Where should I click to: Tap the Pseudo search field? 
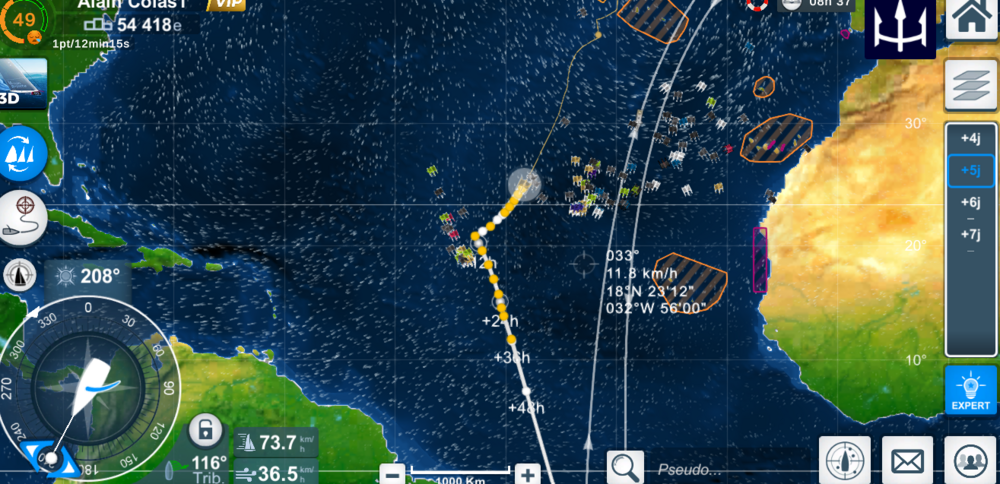(690, 468)
